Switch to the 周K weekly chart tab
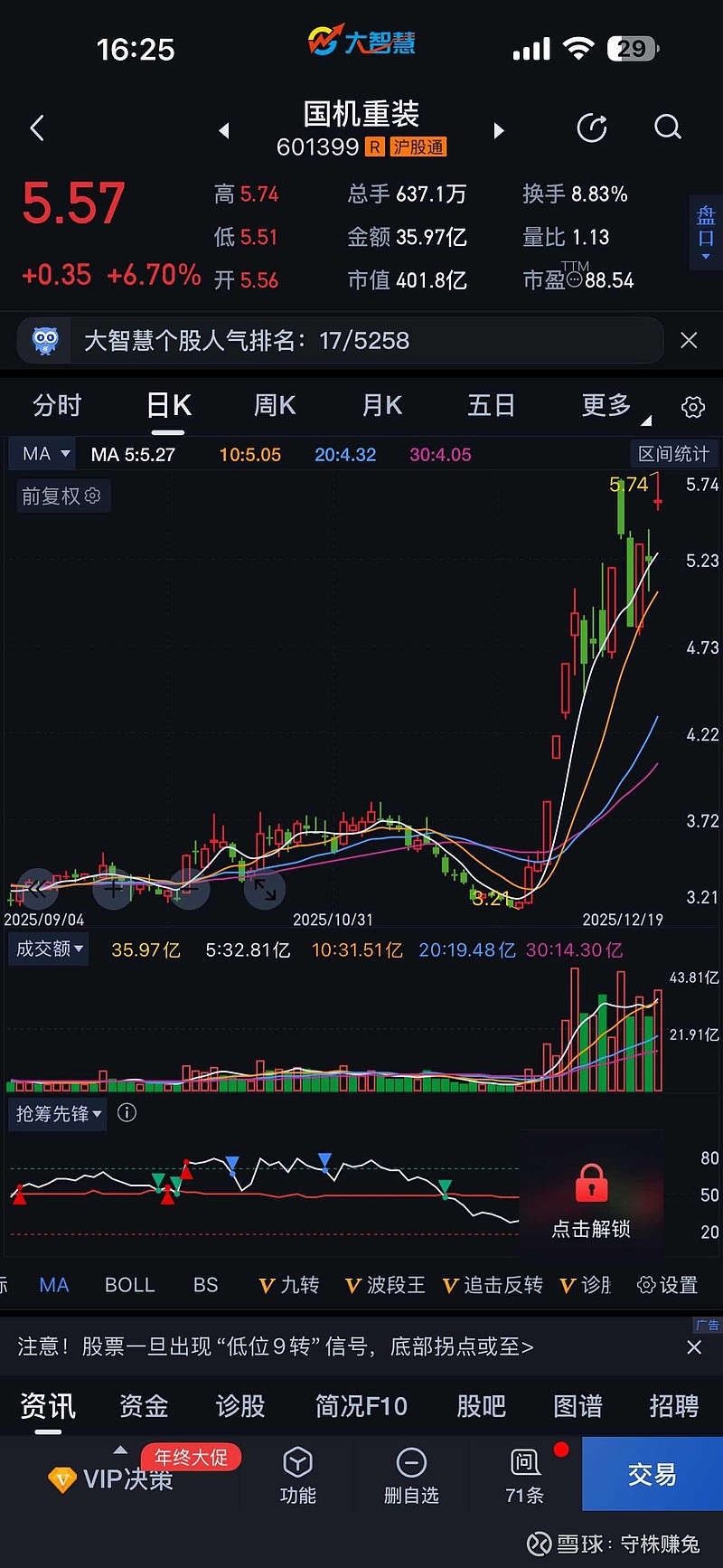723x1568 pixels. pyautogui.click(x=275, y=405)
